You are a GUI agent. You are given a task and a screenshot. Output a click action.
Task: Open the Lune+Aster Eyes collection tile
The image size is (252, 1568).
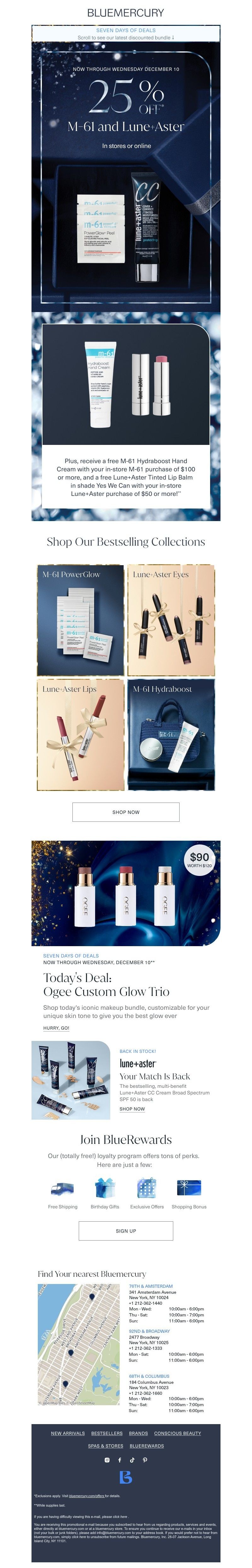(x=171, y=620)
